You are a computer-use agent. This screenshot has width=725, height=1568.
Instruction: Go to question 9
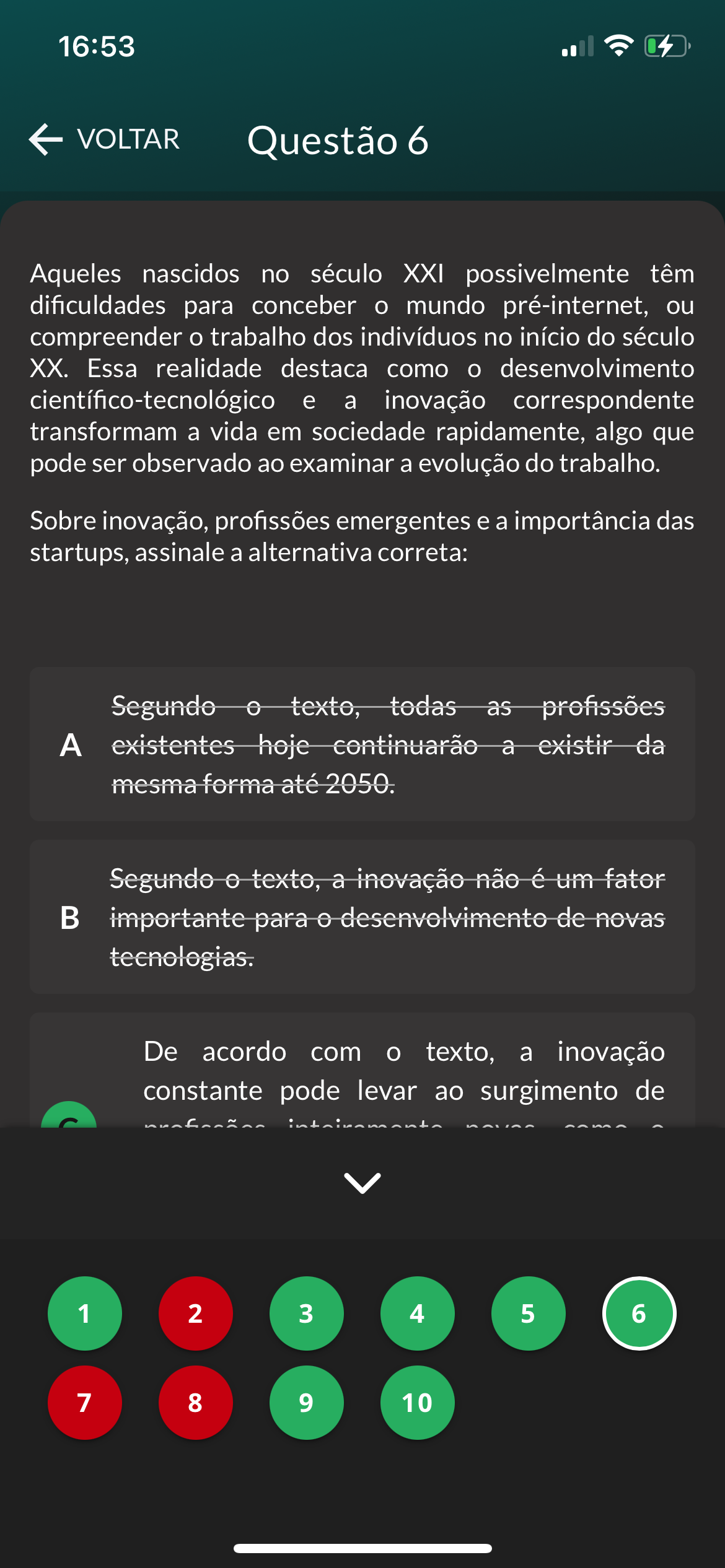[306, 1402]
